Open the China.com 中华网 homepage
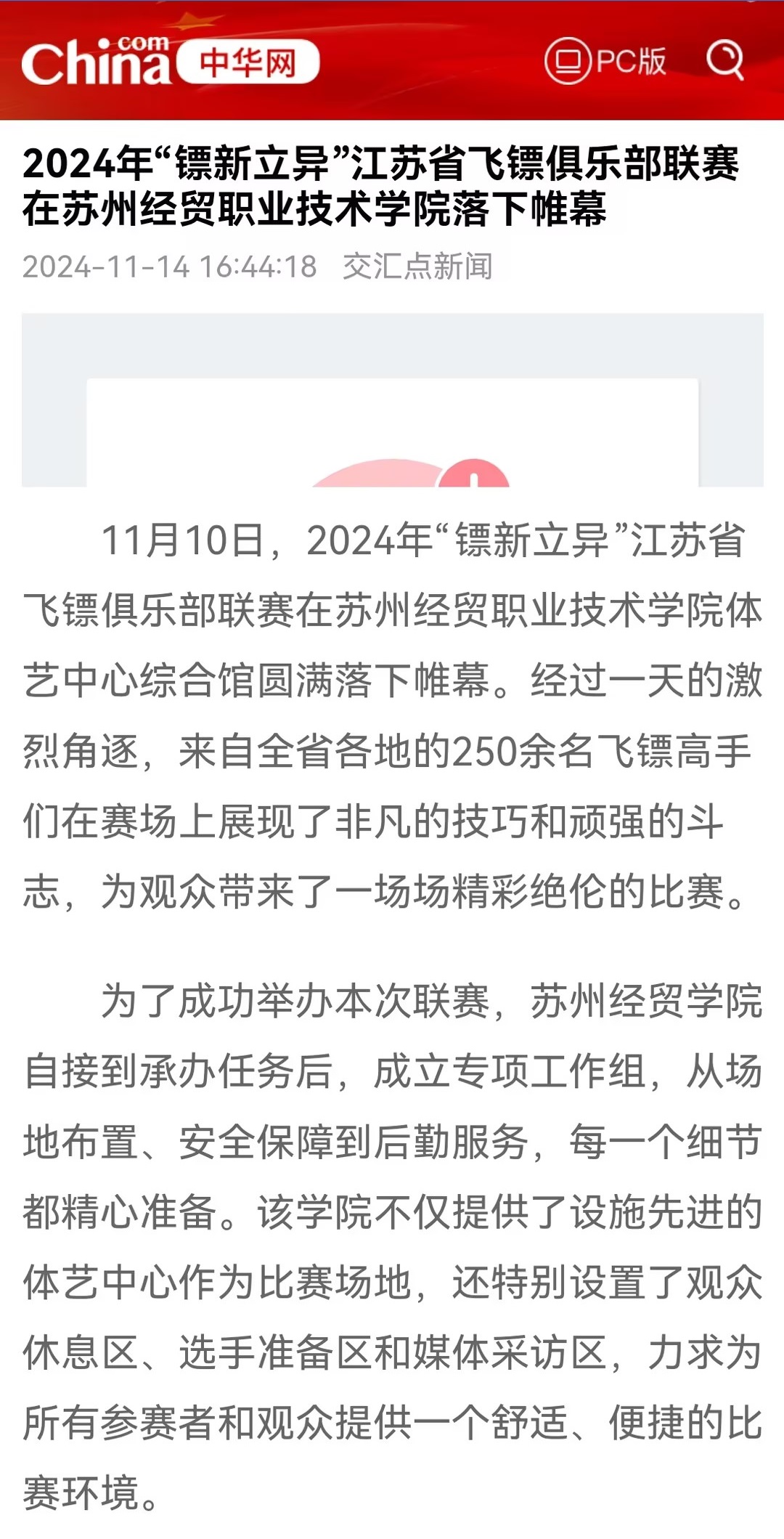Viewport: 784px width, 1539px height. [170, 62]
